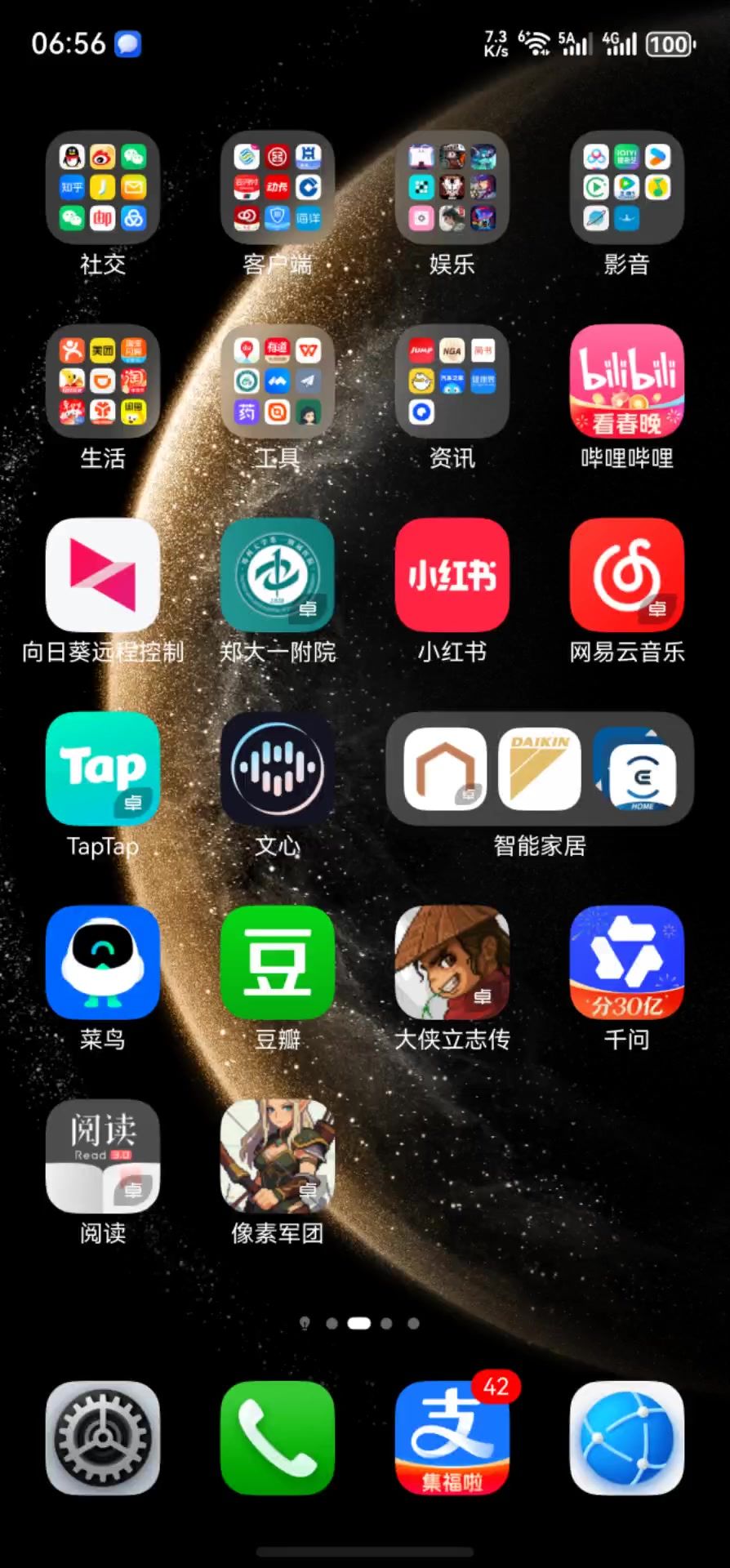Launch the 哔哩哔哩 app

tap(627, 381)
